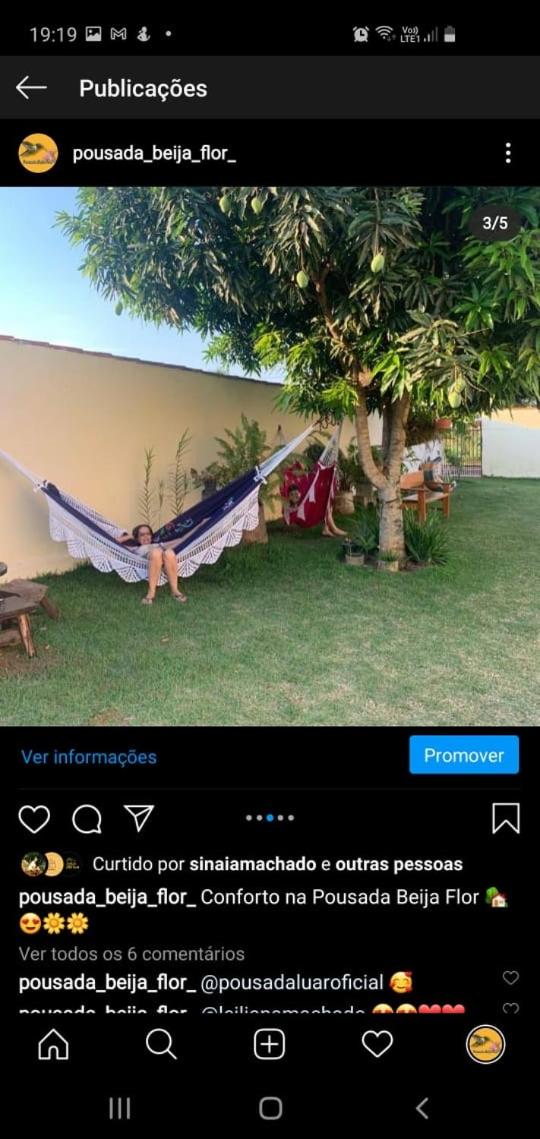Go to the Home feed tab

(x=53, y=1045)
